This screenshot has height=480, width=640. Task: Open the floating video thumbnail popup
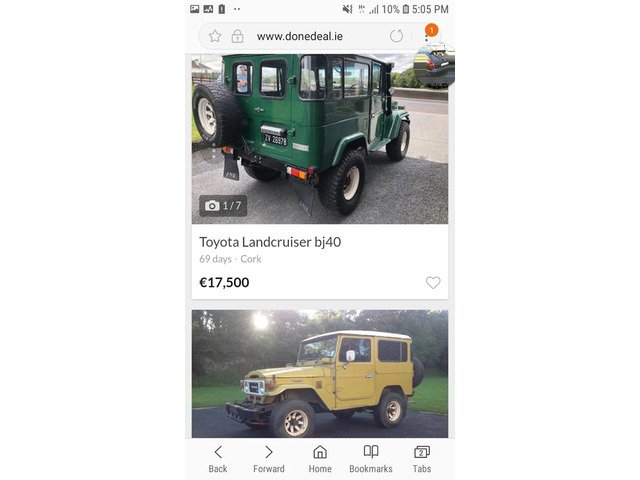436,65
